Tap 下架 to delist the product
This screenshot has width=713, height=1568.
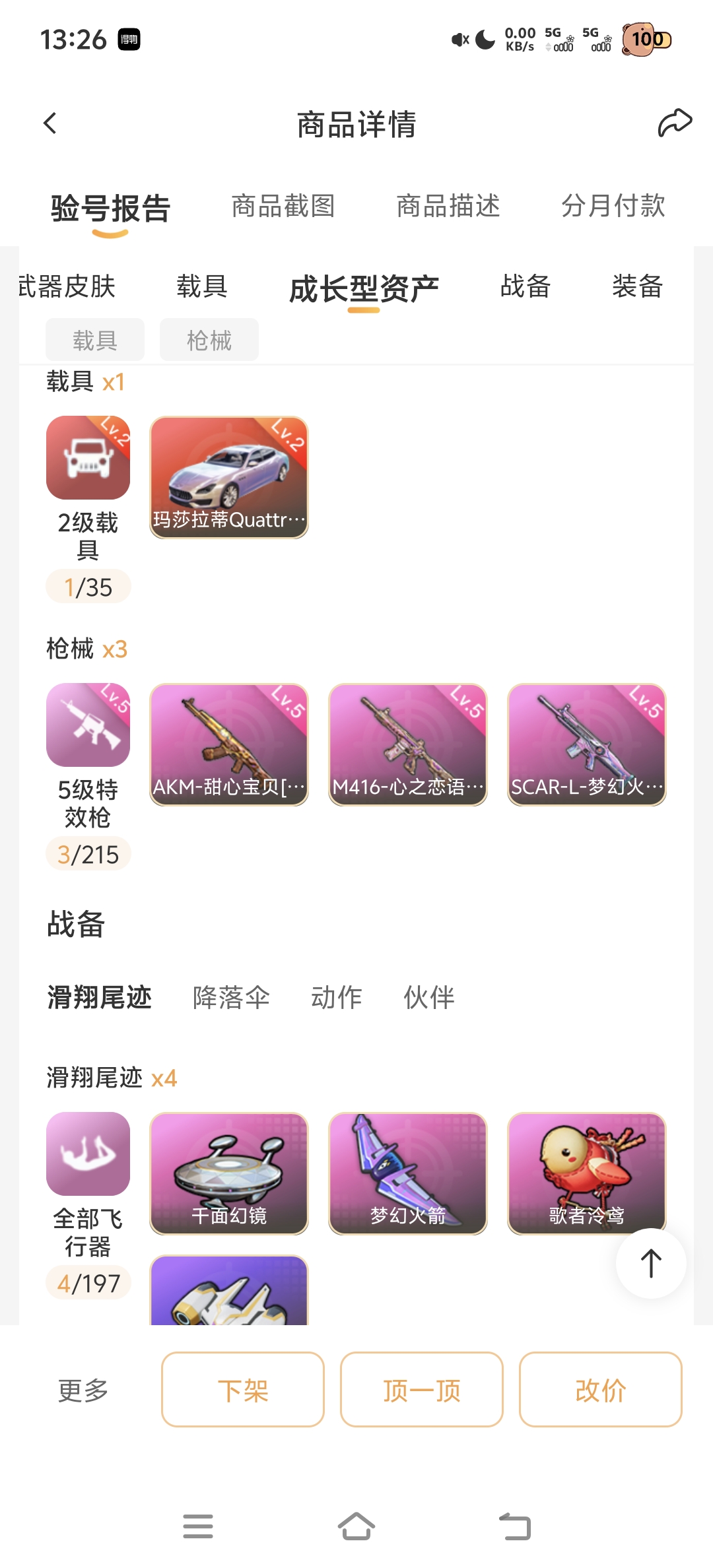[x=243, y=1389]
